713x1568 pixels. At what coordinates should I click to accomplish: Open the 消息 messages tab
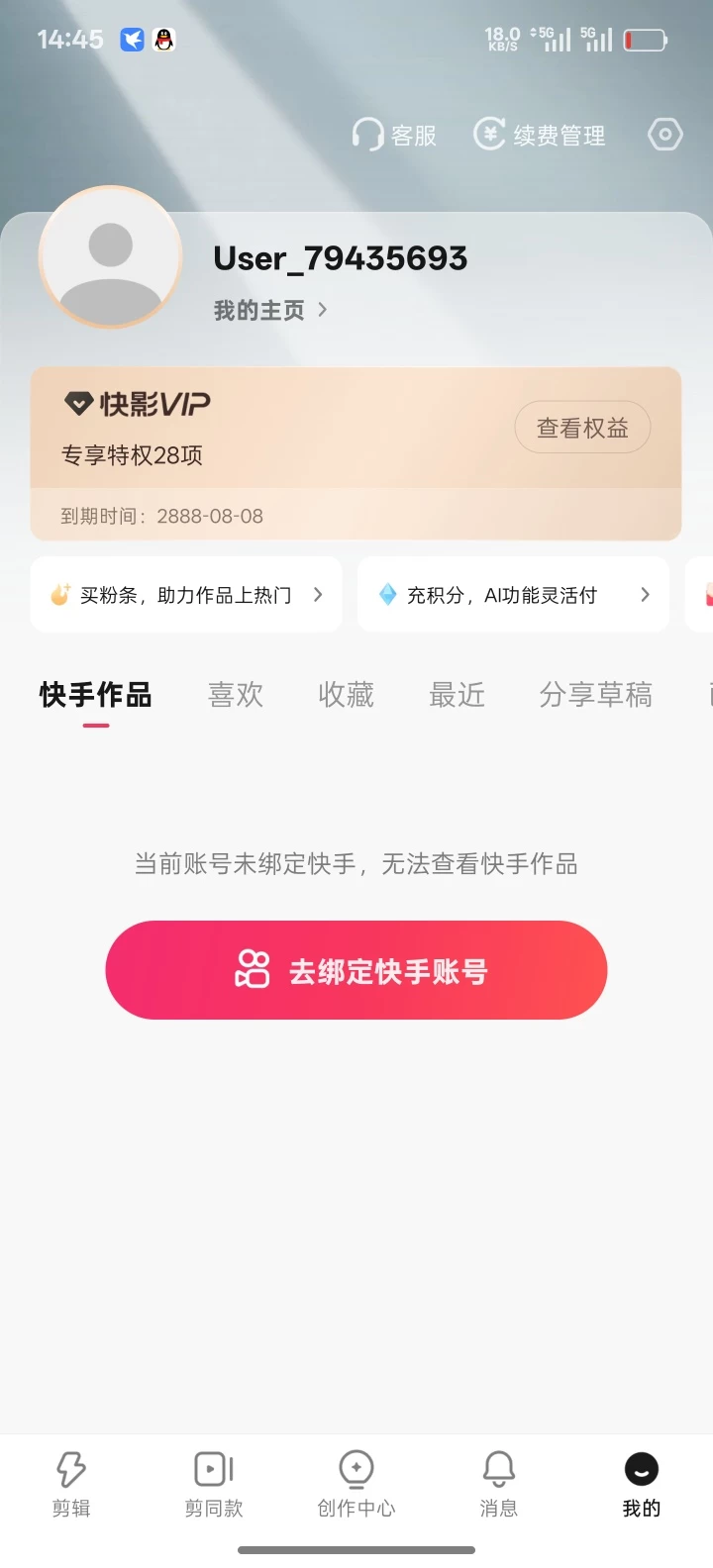pos(499,1484)
